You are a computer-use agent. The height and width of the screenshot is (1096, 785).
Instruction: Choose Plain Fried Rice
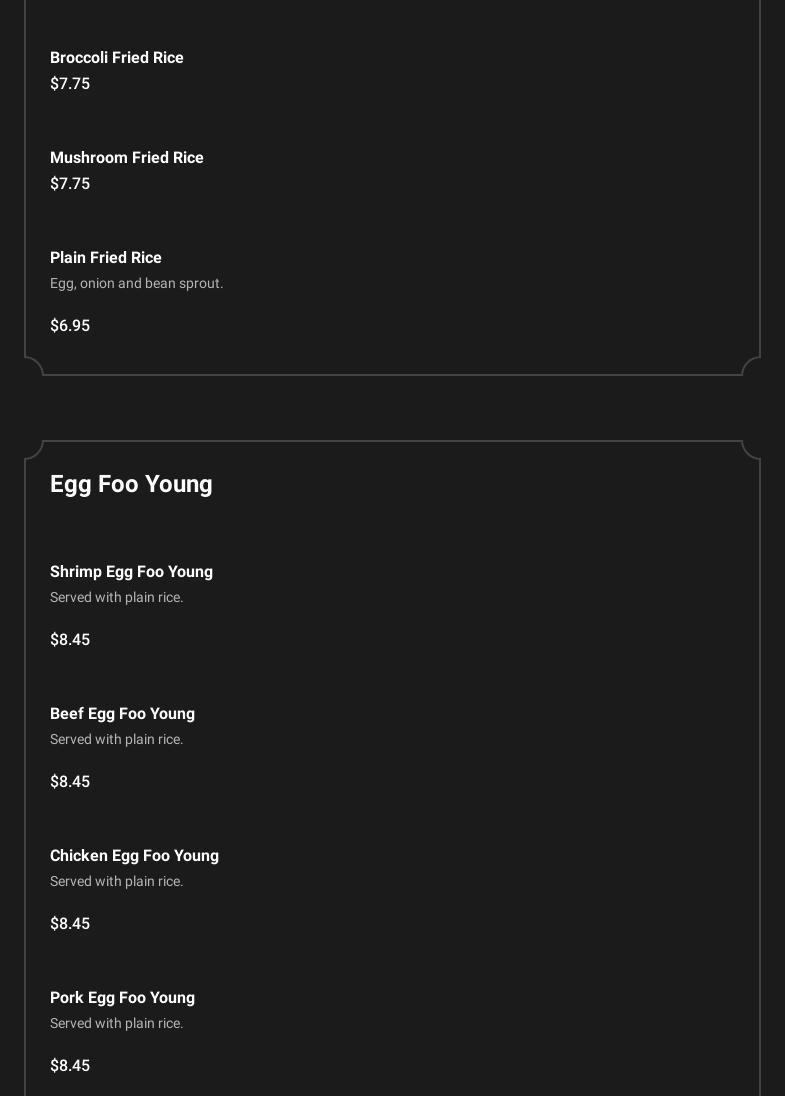[x=106, y=258]
